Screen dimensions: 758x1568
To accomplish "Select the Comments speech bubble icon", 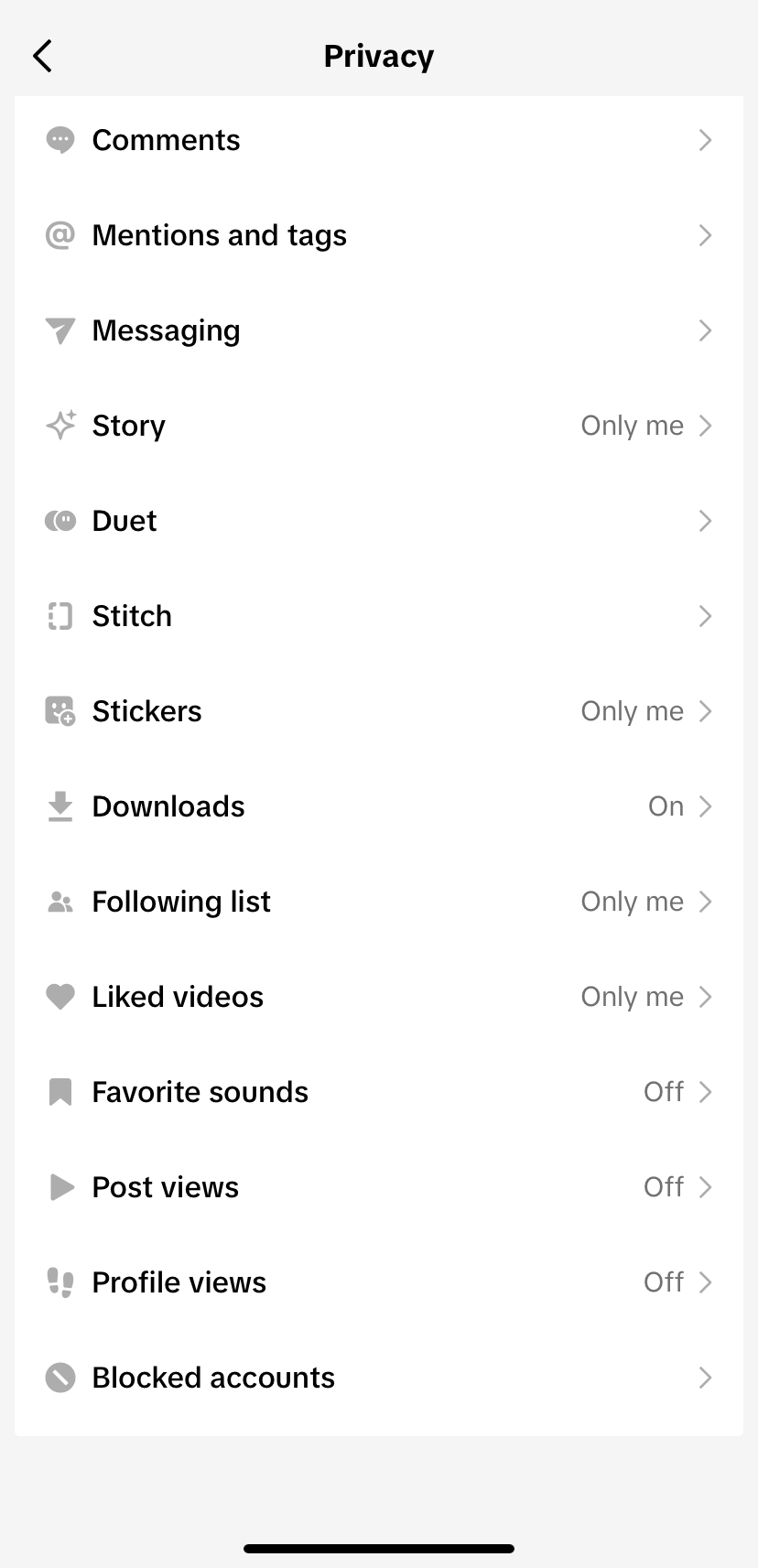I will [x=60, y=140].
